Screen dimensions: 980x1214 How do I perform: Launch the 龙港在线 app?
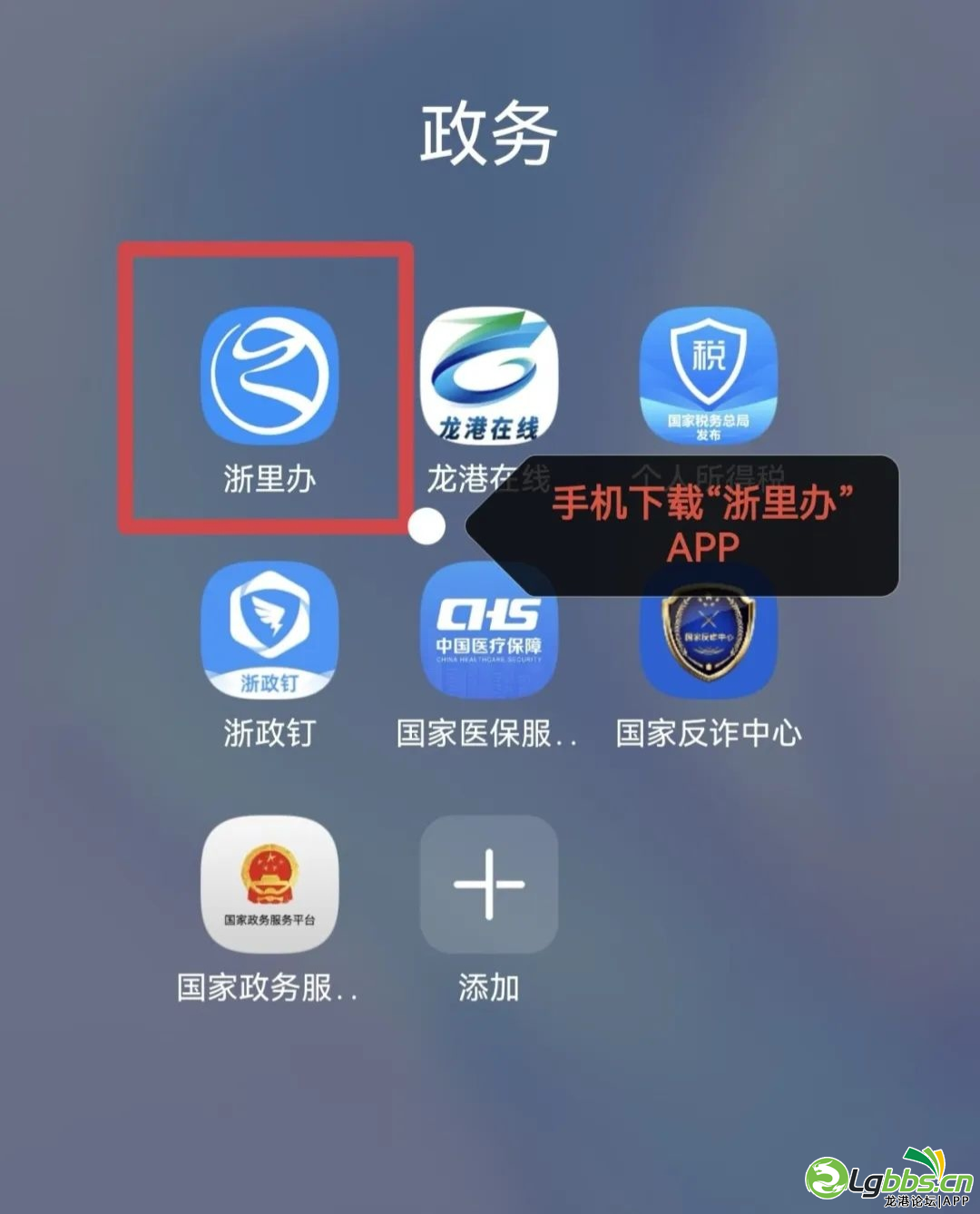(x=488, y=375)
